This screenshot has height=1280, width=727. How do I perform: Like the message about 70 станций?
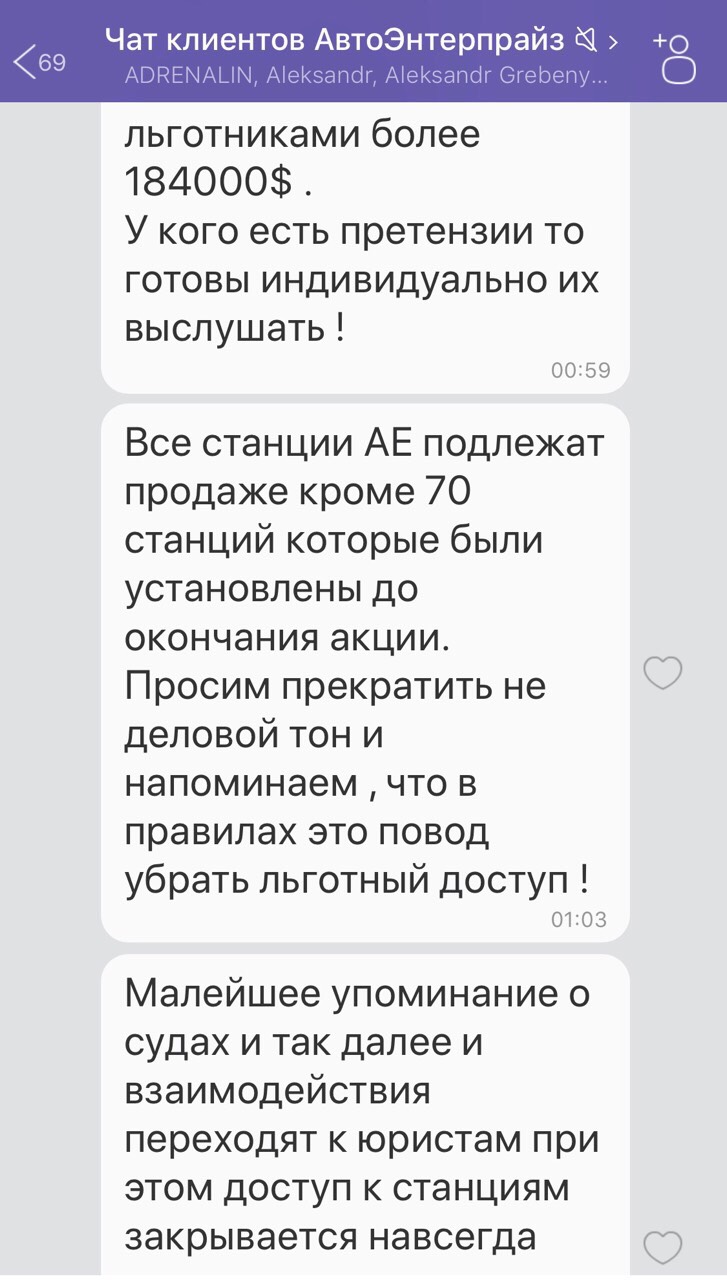[x=662, y=673]
